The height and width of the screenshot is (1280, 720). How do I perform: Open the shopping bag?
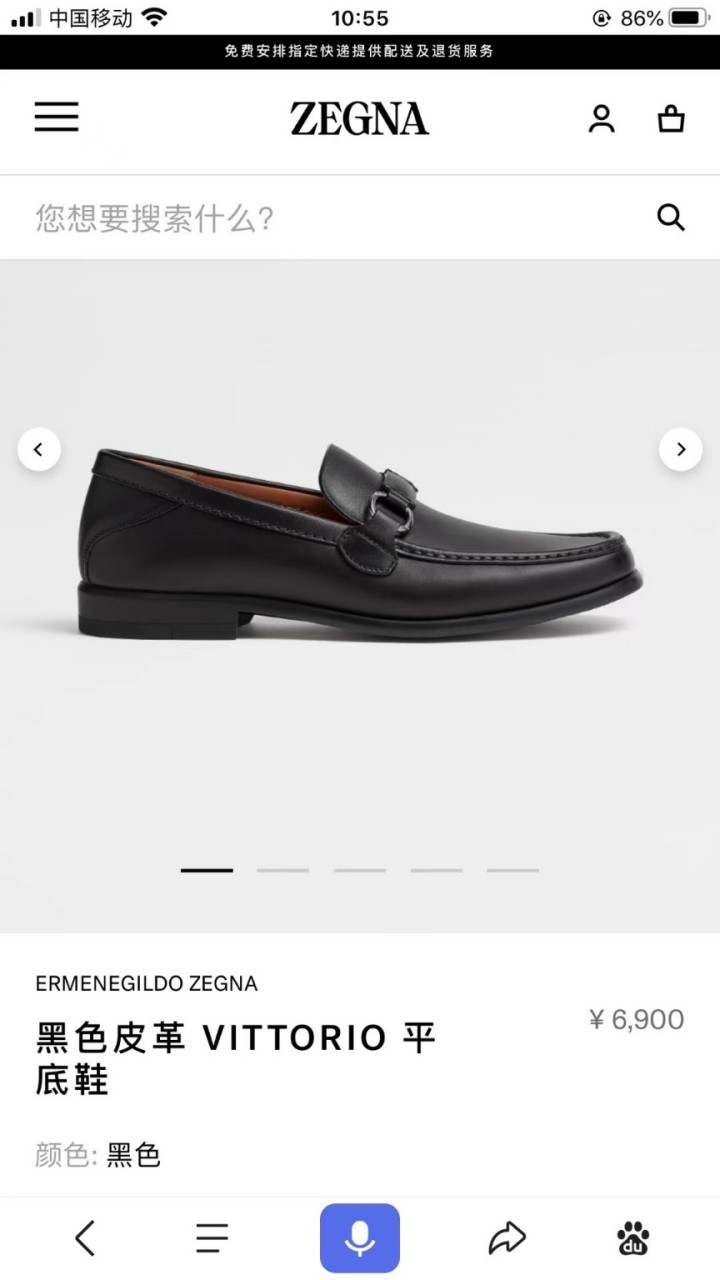pyautogui.click(x=671, y=119)
